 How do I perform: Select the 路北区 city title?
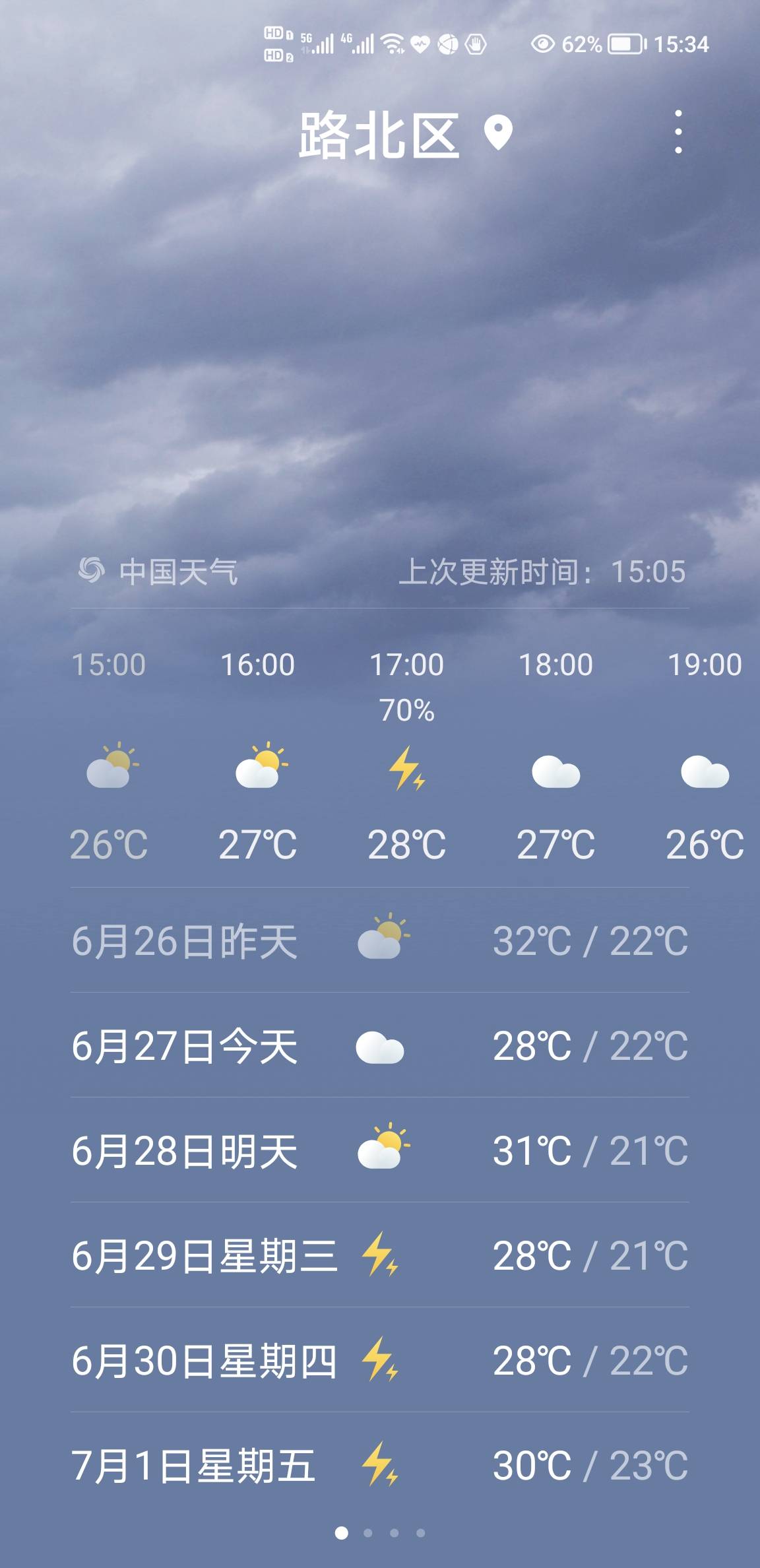(x=379, y=135)
